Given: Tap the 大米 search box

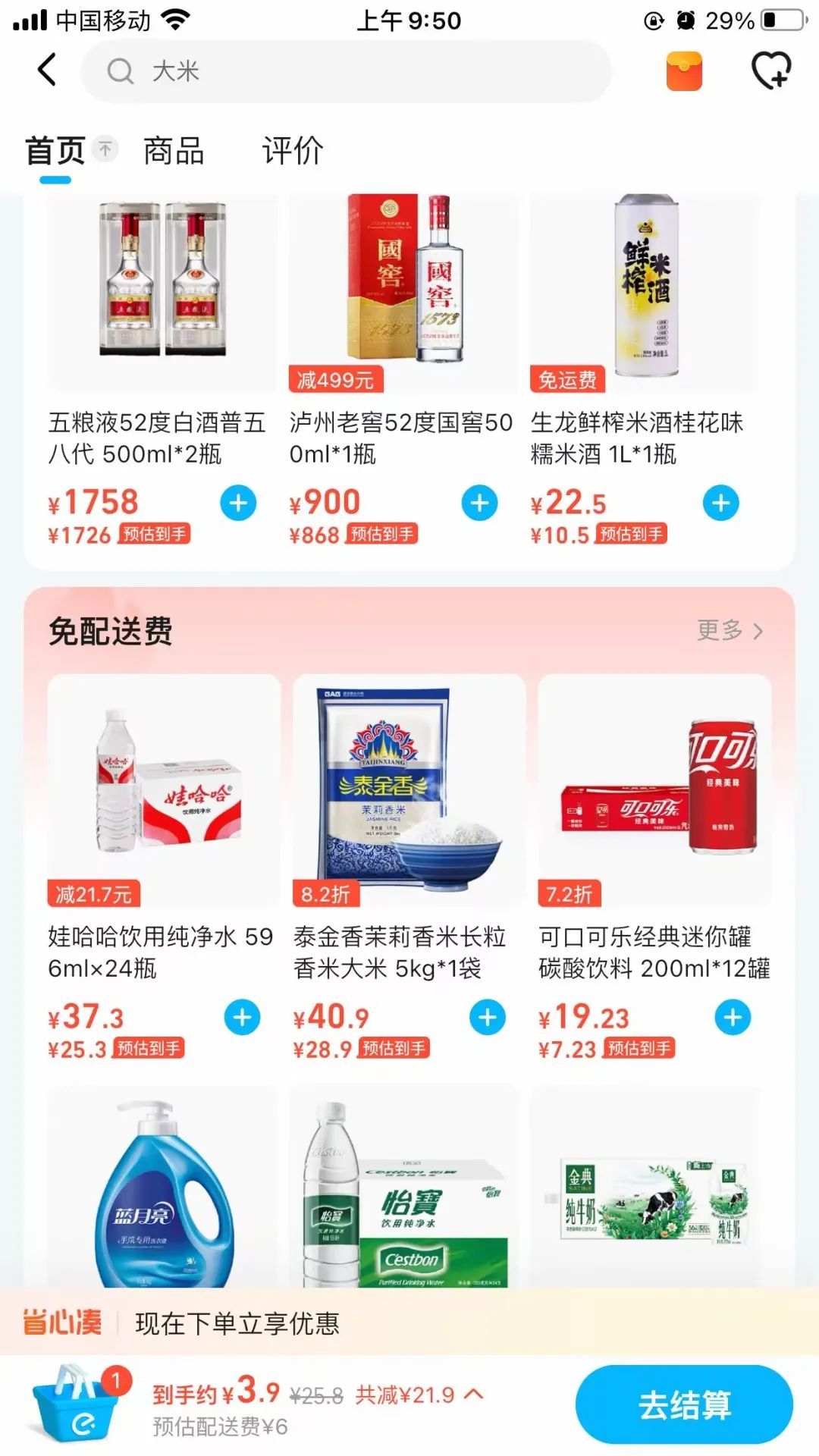Looking at the screenshot, I should [x=346, y=71].
